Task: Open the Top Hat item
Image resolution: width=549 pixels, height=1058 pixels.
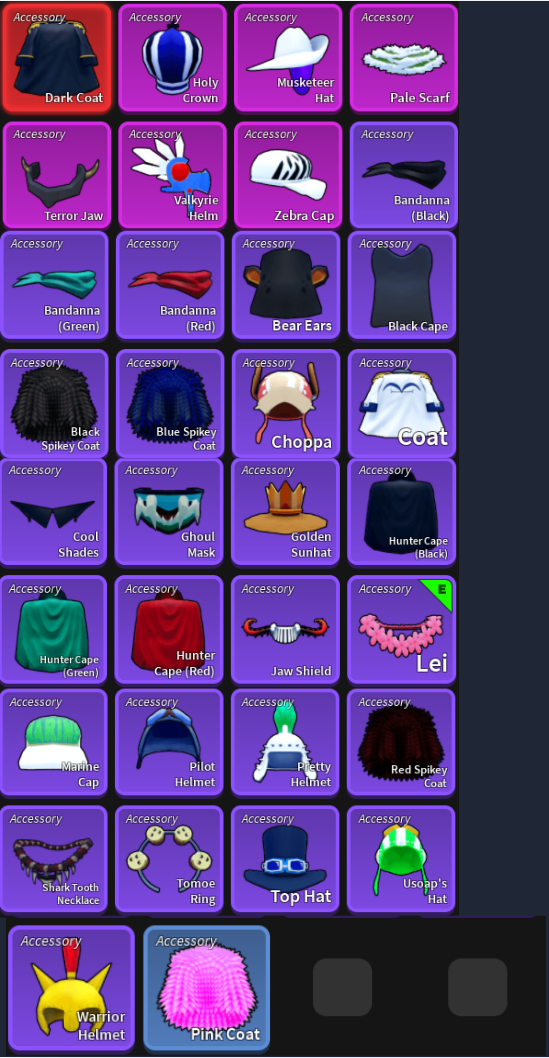Action: (x=285, y=859)
